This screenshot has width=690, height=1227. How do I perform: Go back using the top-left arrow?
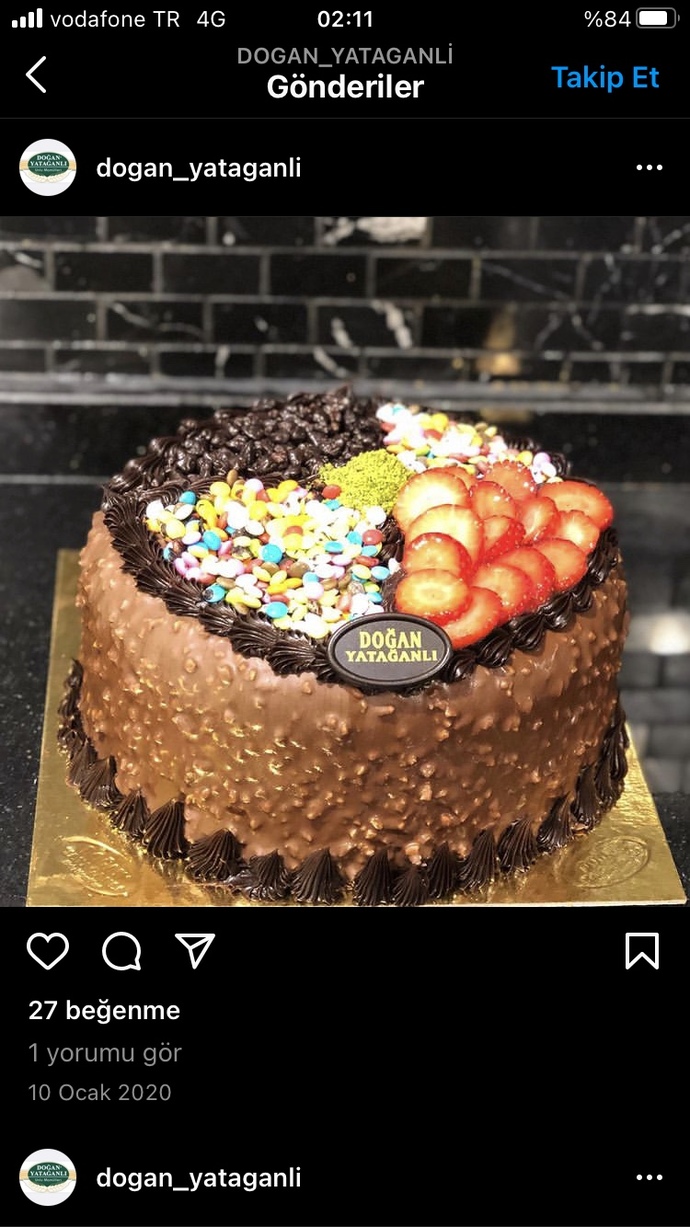coord(36,75)
